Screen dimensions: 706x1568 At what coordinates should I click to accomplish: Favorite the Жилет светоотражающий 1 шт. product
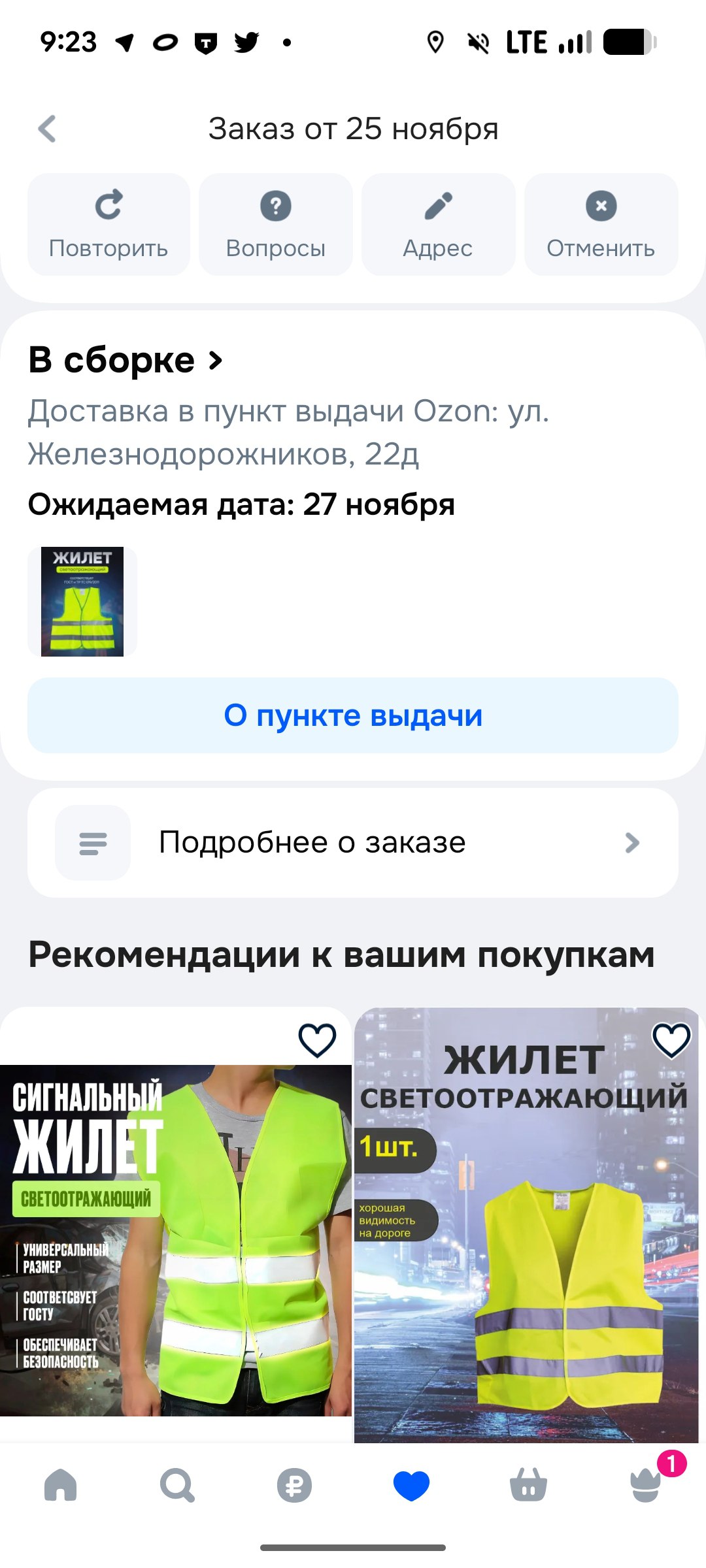(671, 1040)
